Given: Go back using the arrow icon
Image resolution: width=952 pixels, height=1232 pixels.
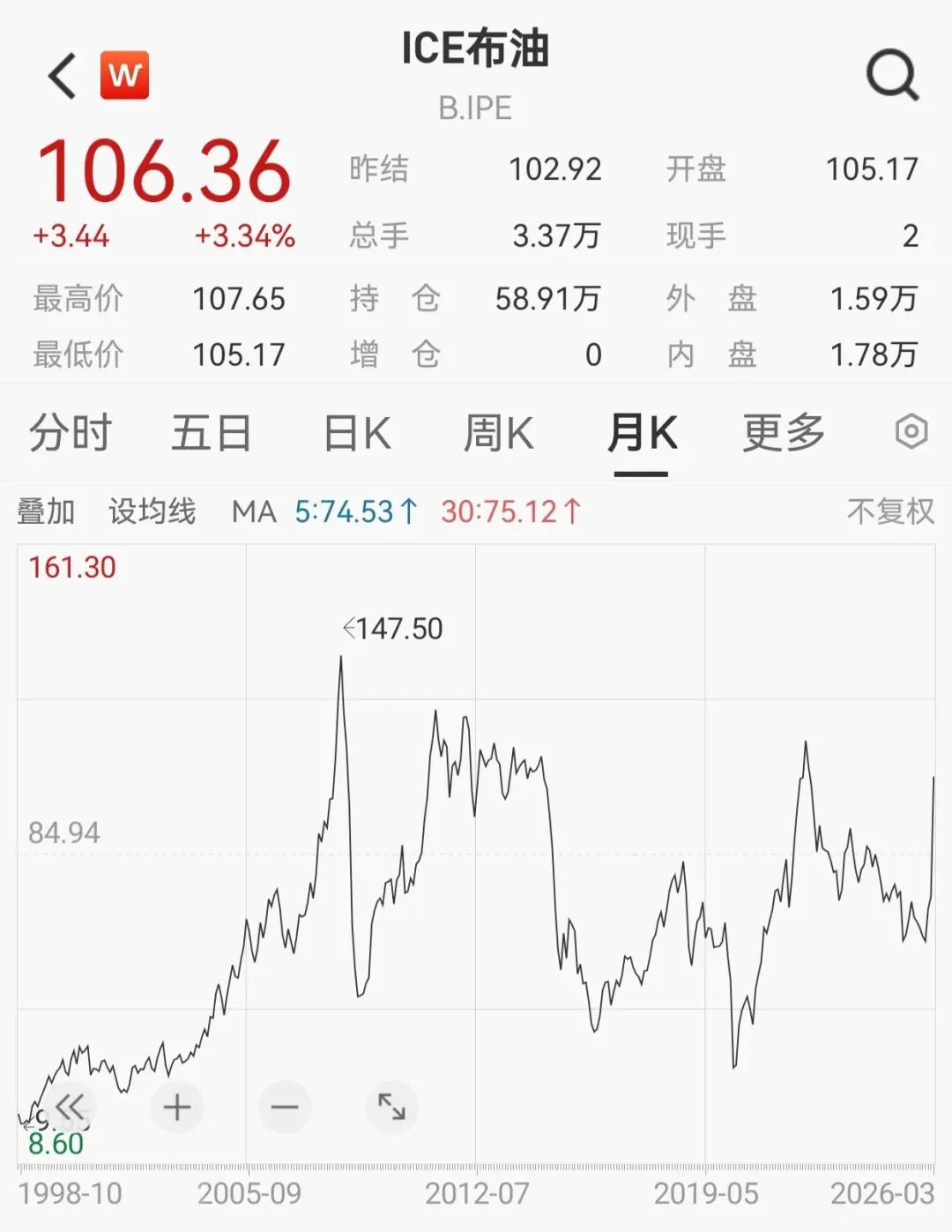Looking at the screenshot, I should [63, 76].
